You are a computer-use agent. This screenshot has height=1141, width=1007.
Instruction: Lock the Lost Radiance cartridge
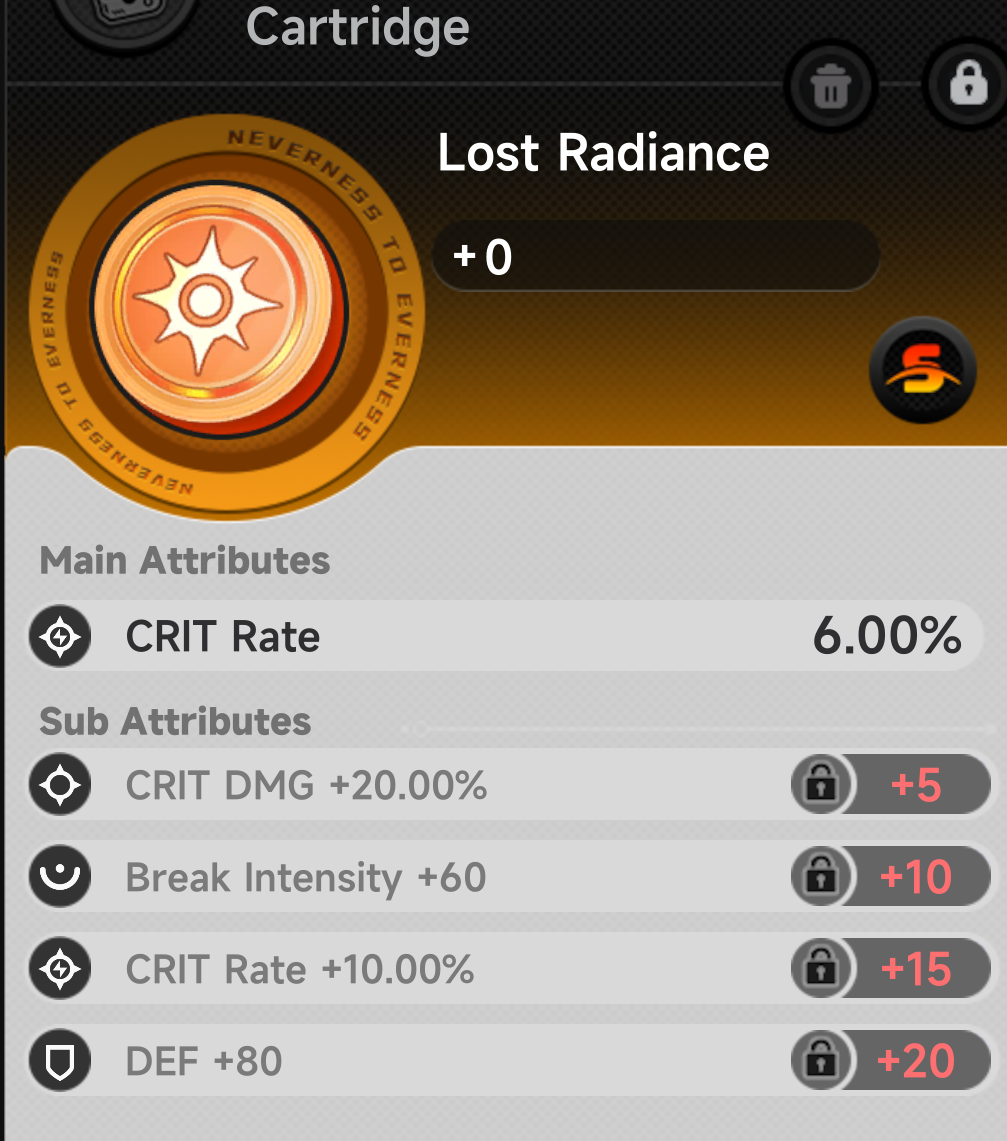point(968,84)
